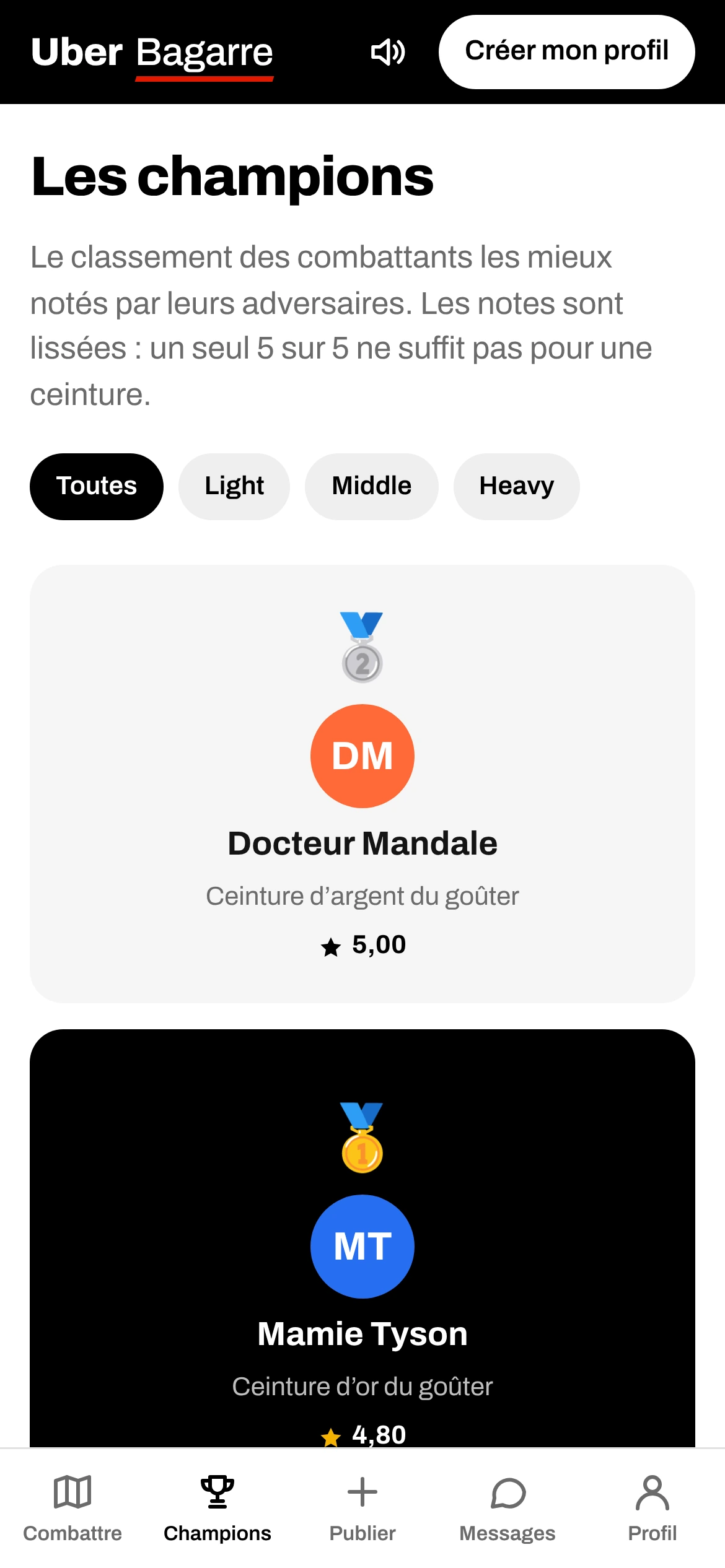Toggle the sound speaker icon
This screenshot has width=725, height=1568.
point(388,52)
